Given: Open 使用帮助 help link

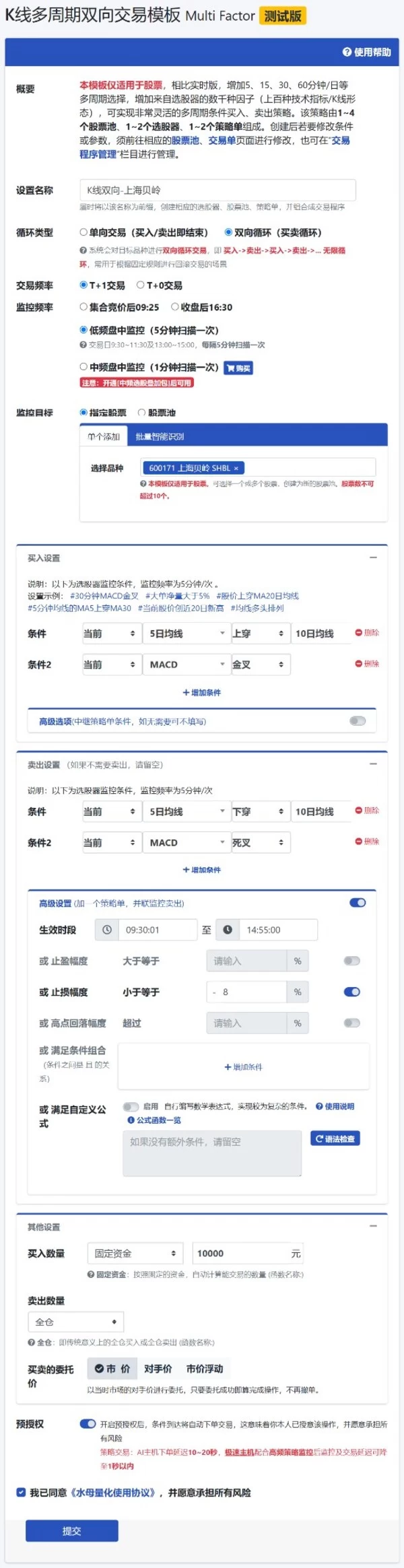Looking at the screenshot, I should (x=367, y=52).
